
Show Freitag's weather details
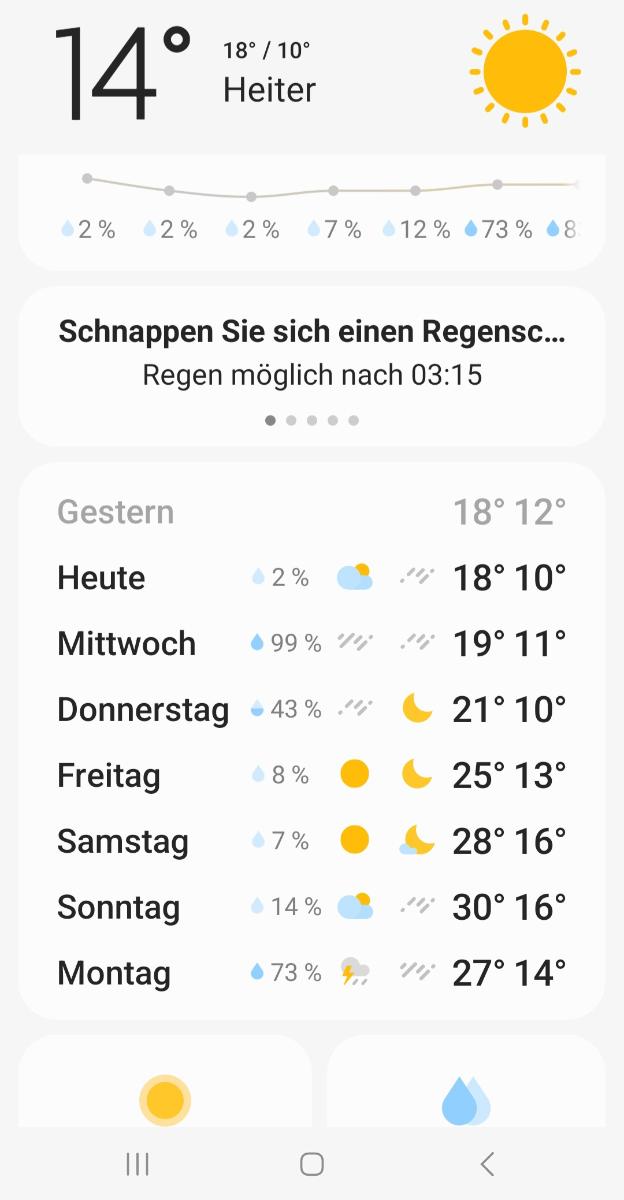tap(311, 775)
